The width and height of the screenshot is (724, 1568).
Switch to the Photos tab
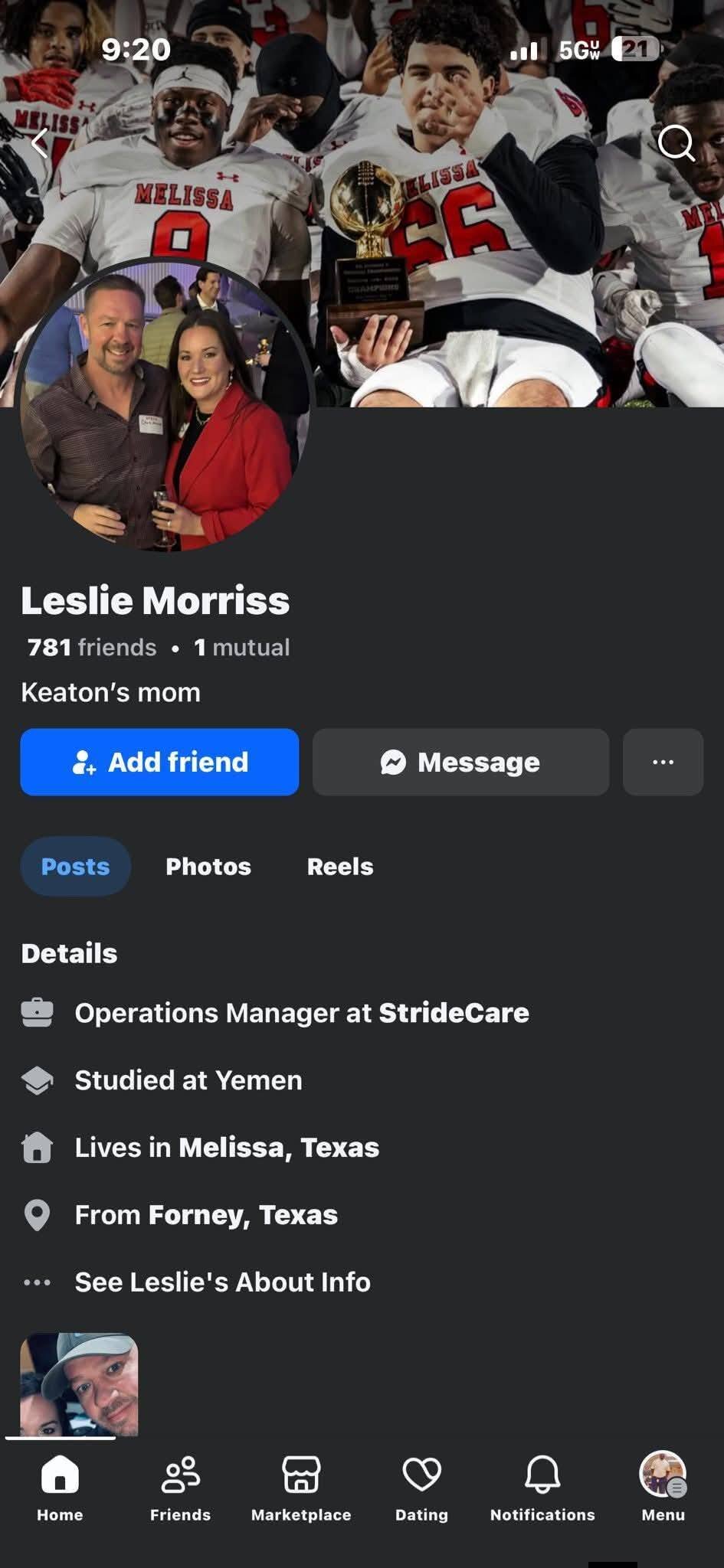tap(208, 867)
